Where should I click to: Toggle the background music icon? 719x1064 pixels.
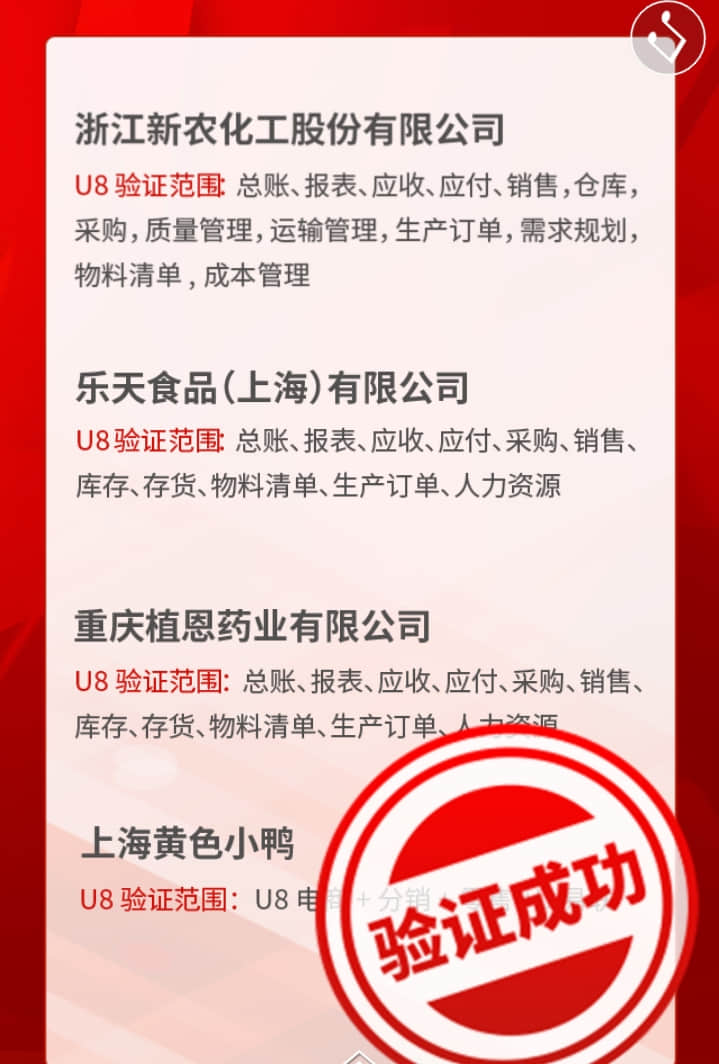pos(668,37)
